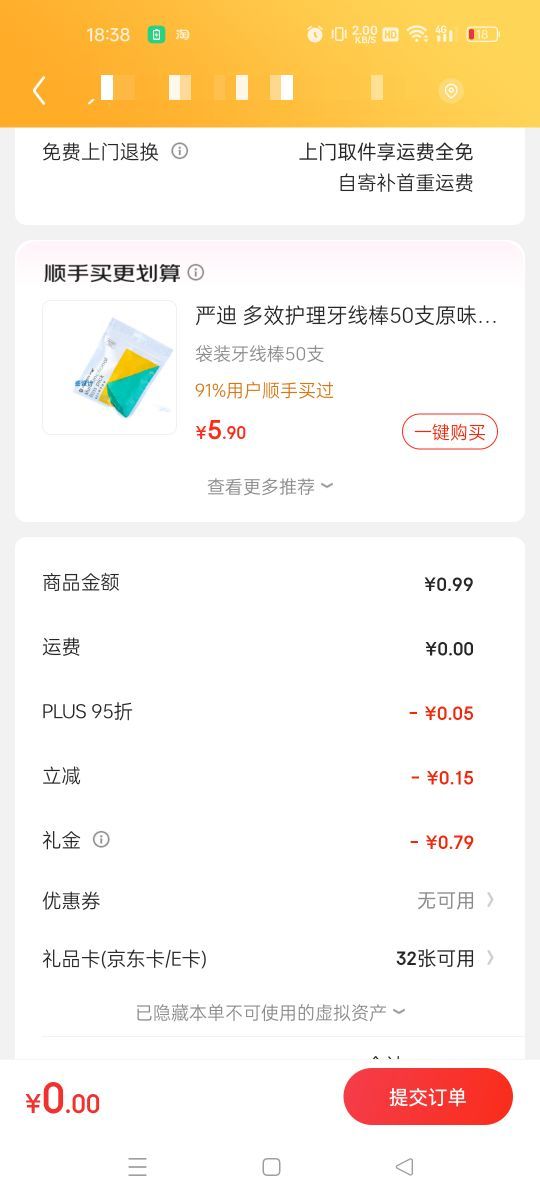Viewport: 540px width, 1200px height.
Task: Tap 一键购买 for the floss picks
Action: pos(450,432)
